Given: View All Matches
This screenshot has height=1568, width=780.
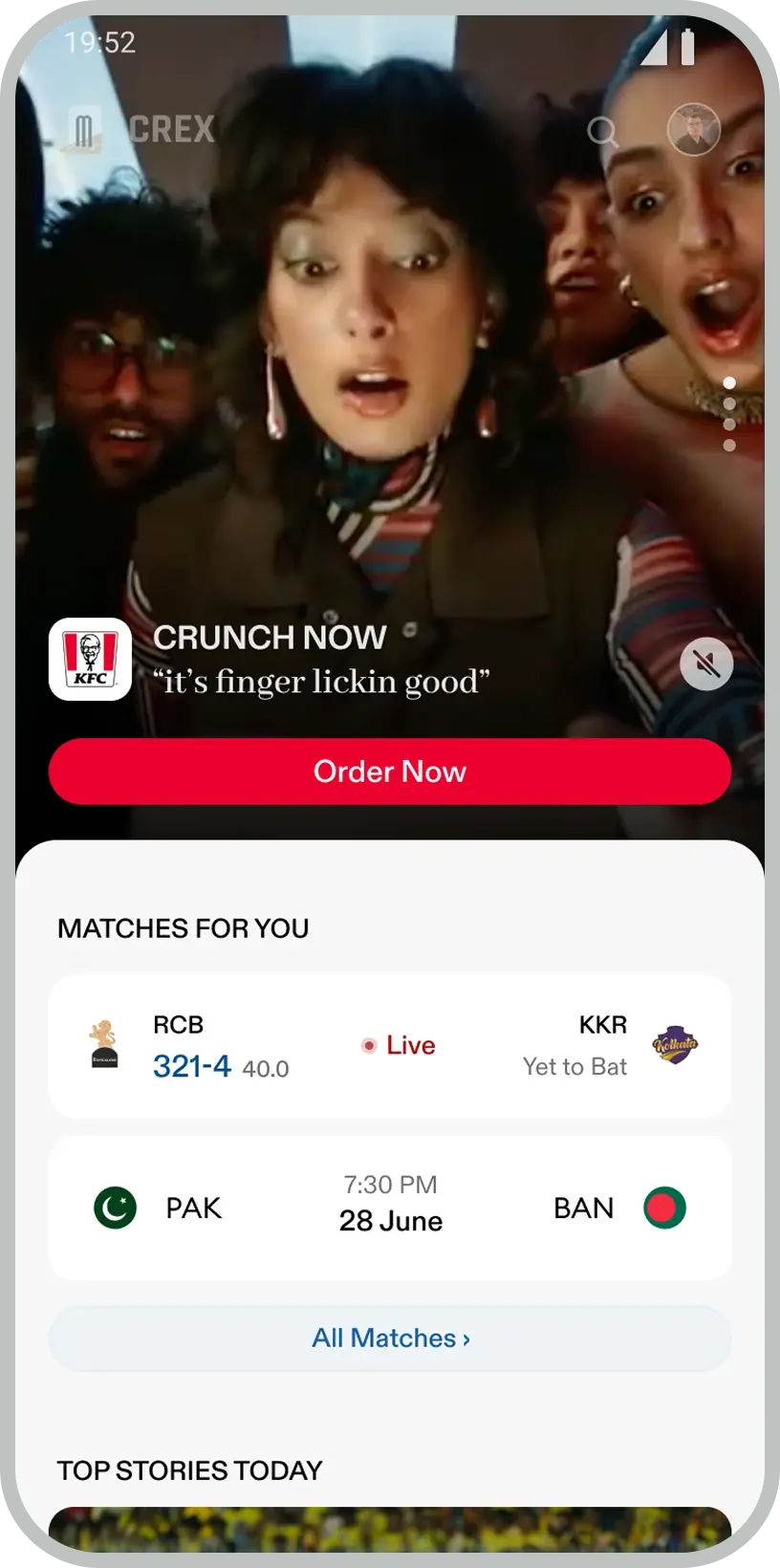Looking at the screenshot, I should coord(390,1338).
